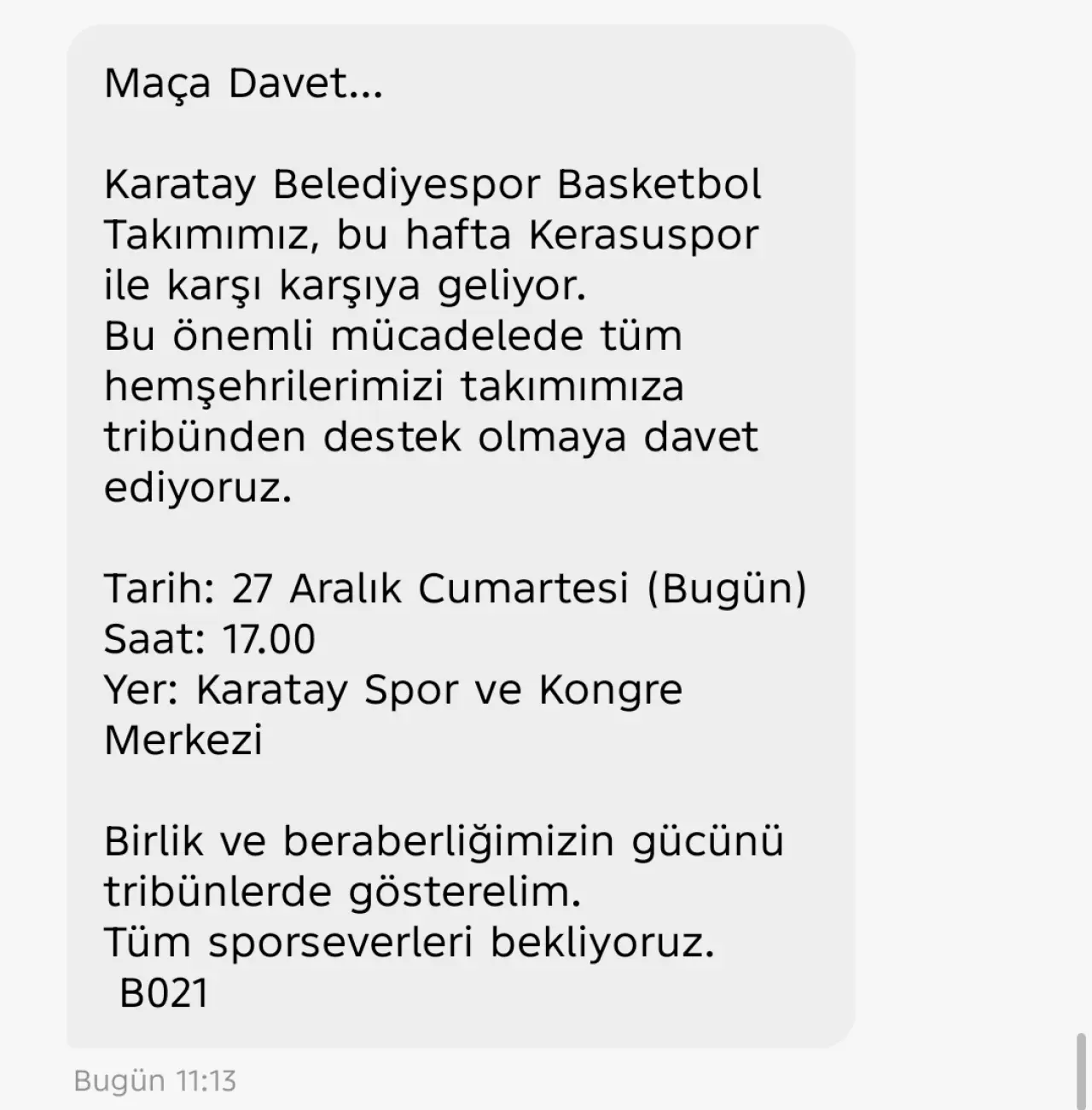Tap the Maça Davet message bubble
The height and width of the screenshot is (1110, 1092).
[461, 536]
